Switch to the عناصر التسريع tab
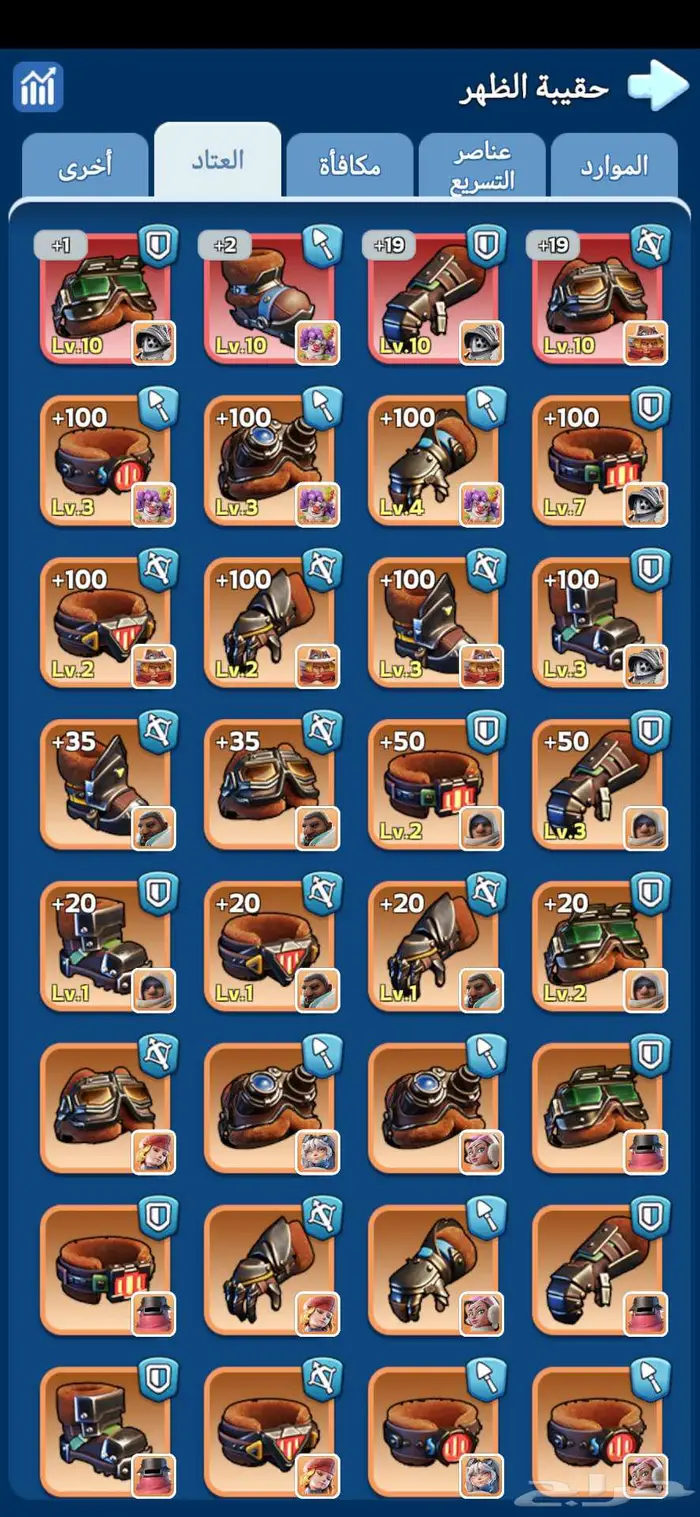Viewport: 700px width, 1517px height. [x=482, y=165]
